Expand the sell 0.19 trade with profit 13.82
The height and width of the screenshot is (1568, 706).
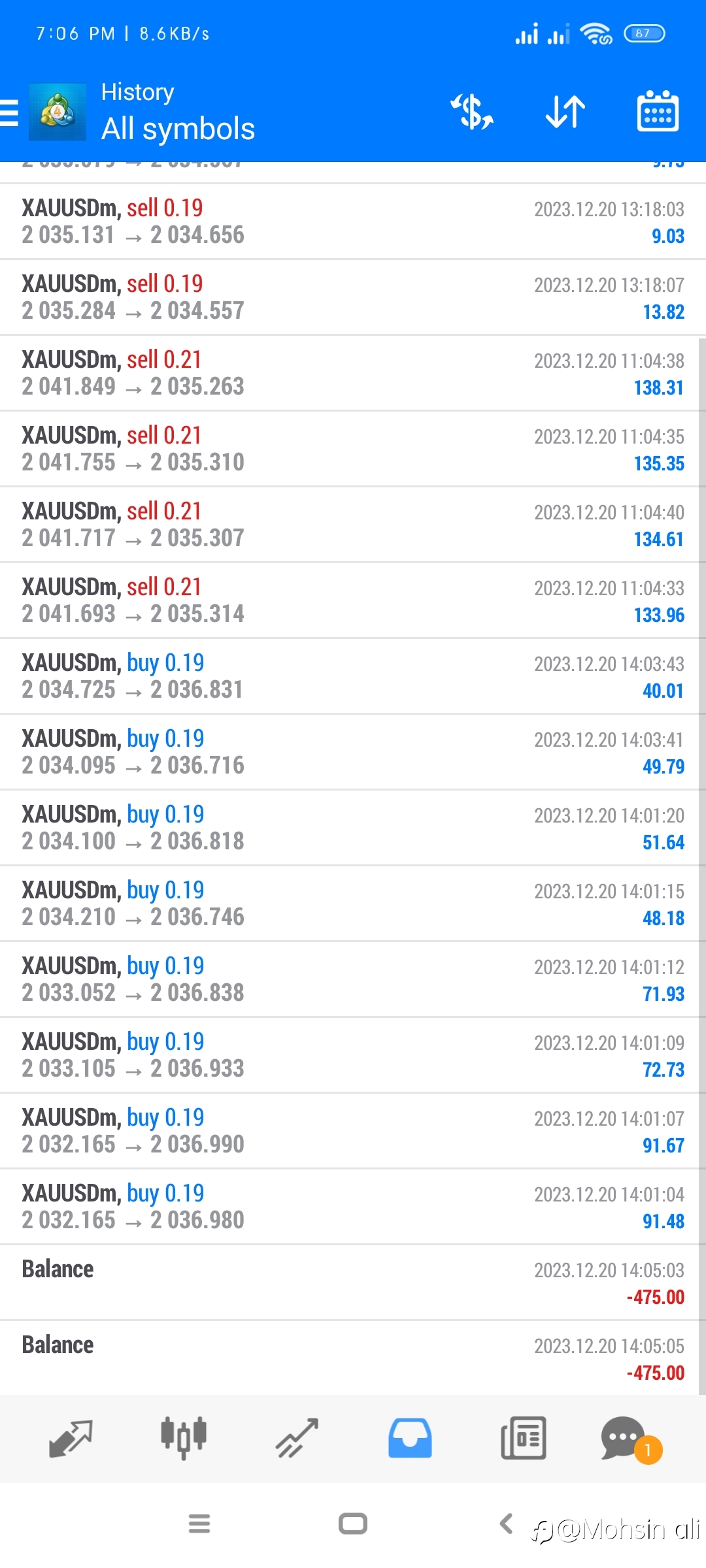point(353,297)
